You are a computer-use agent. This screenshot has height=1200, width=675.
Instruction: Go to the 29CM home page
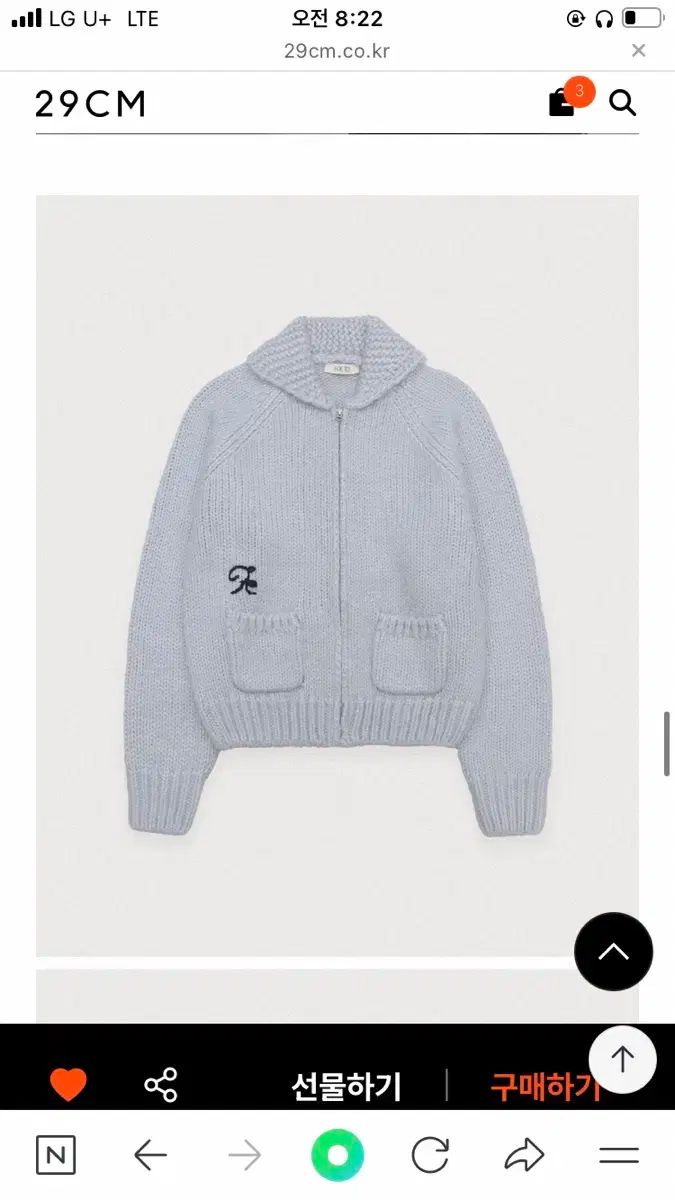tap(91, 103)
